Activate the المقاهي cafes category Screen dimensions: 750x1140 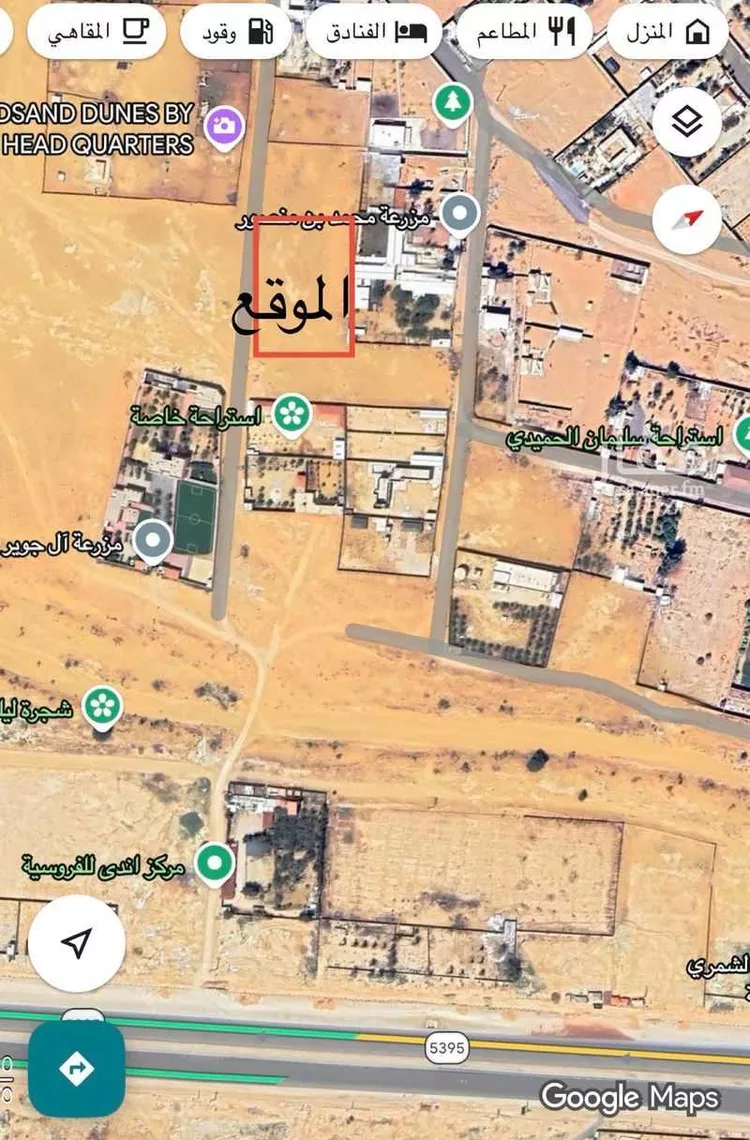94,32
